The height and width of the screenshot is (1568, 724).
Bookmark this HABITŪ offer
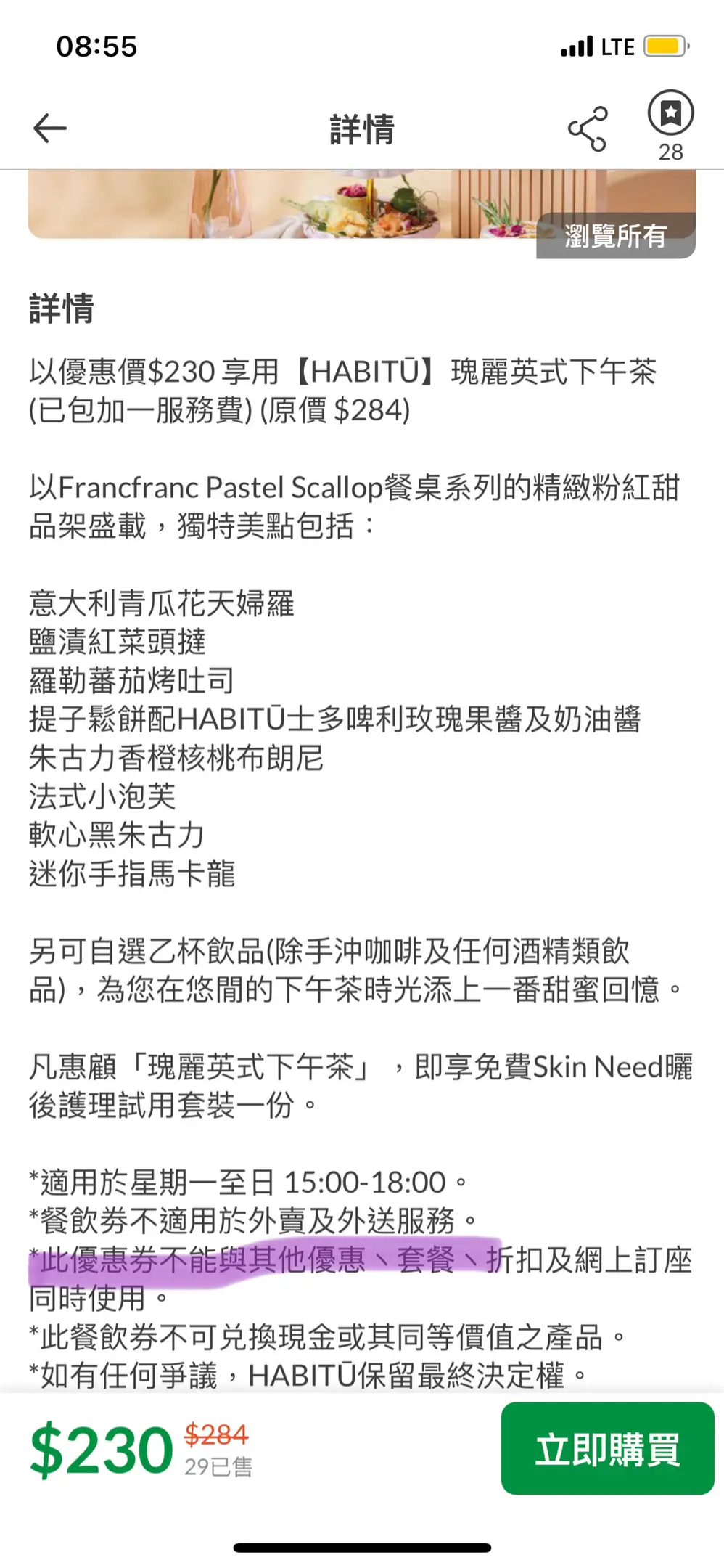coord(670,114)
